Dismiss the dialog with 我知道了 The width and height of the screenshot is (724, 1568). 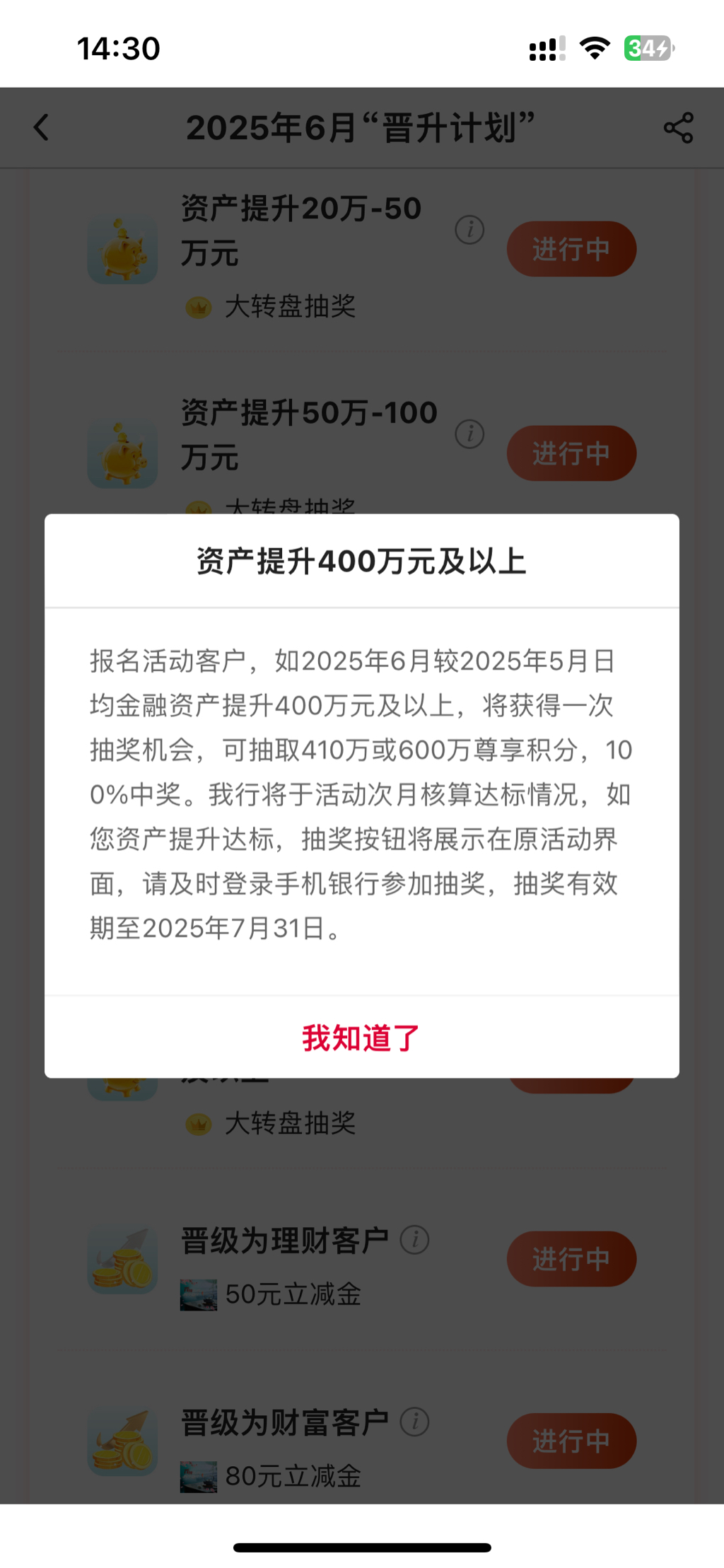[361, 1038]
